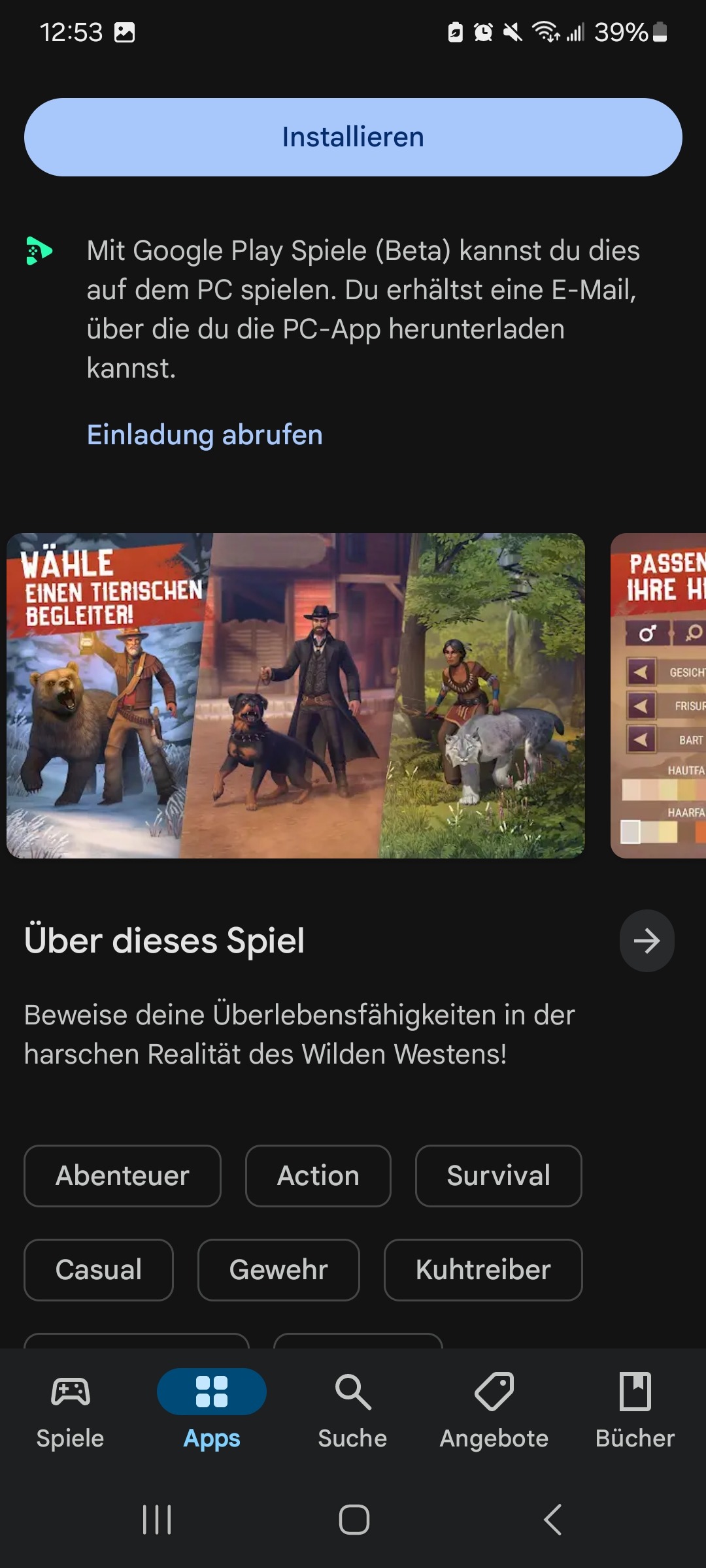
Task: Switch to the Angebote tab
Action: (494, 1410)
